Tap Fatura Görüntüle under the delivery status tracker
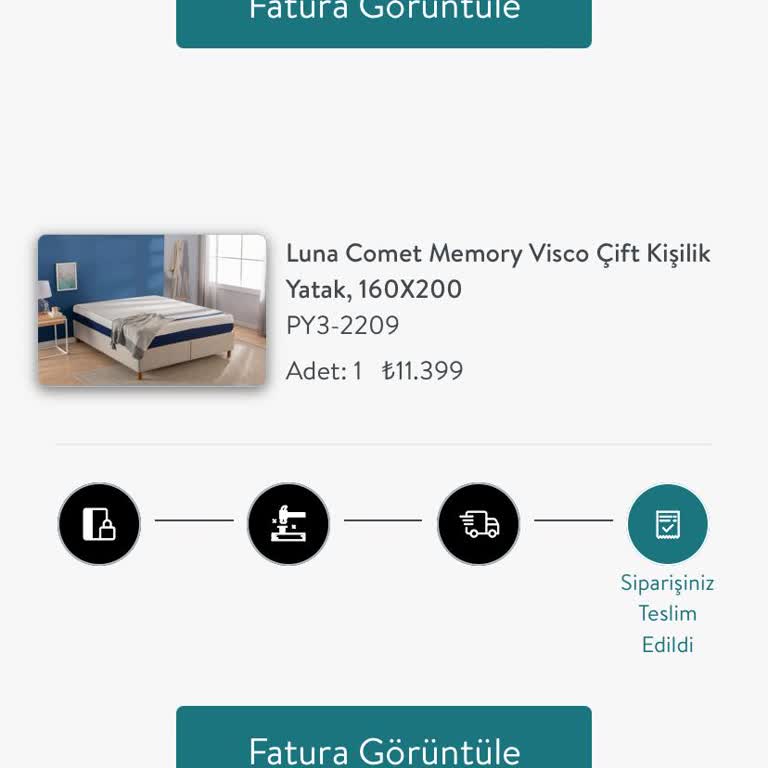The height and width of the screenshot is (768, 768). tap(384, 740)
